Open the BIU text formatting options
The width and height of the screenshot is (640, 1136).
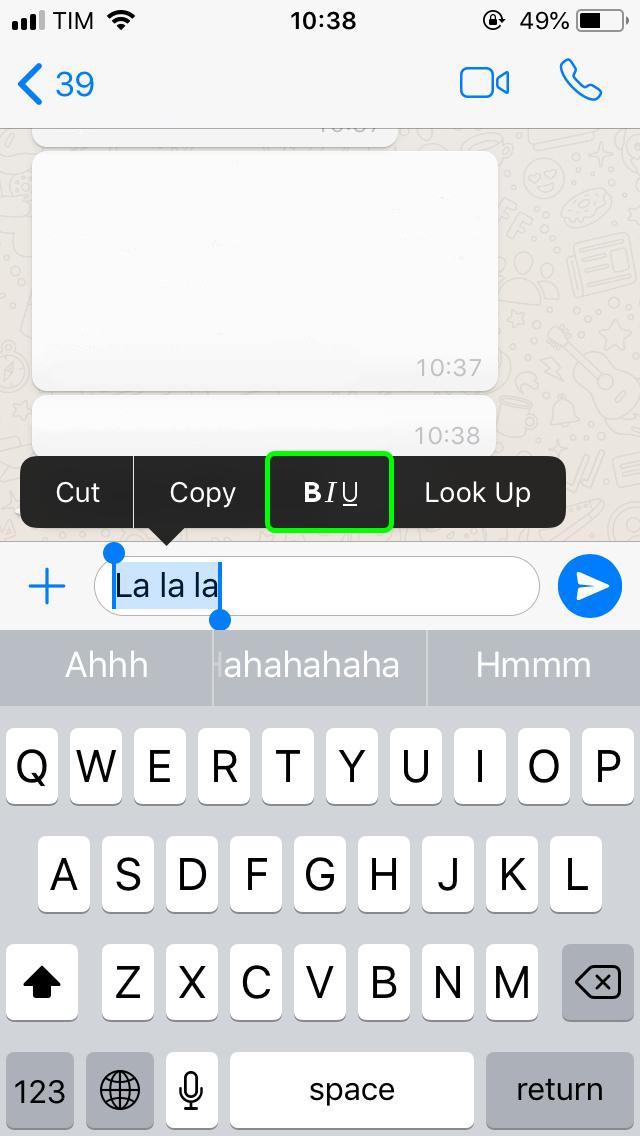coord(330,492)
